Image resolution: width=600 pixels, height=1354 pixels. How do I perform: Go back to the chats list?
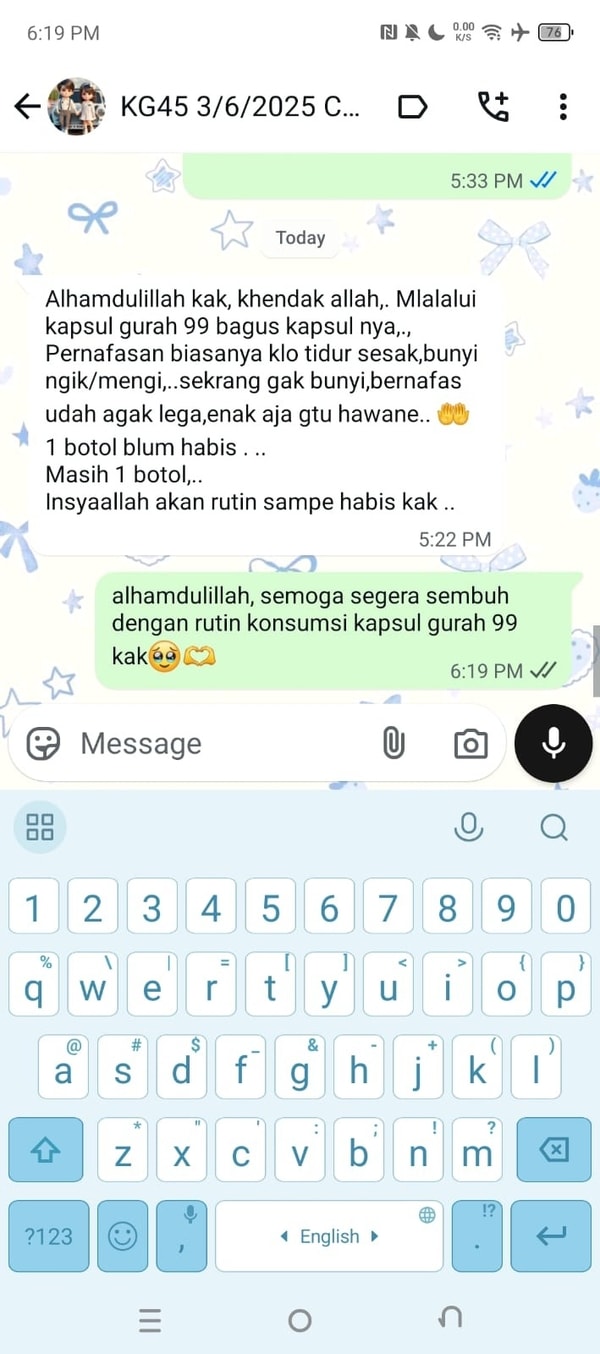(27, 107)
